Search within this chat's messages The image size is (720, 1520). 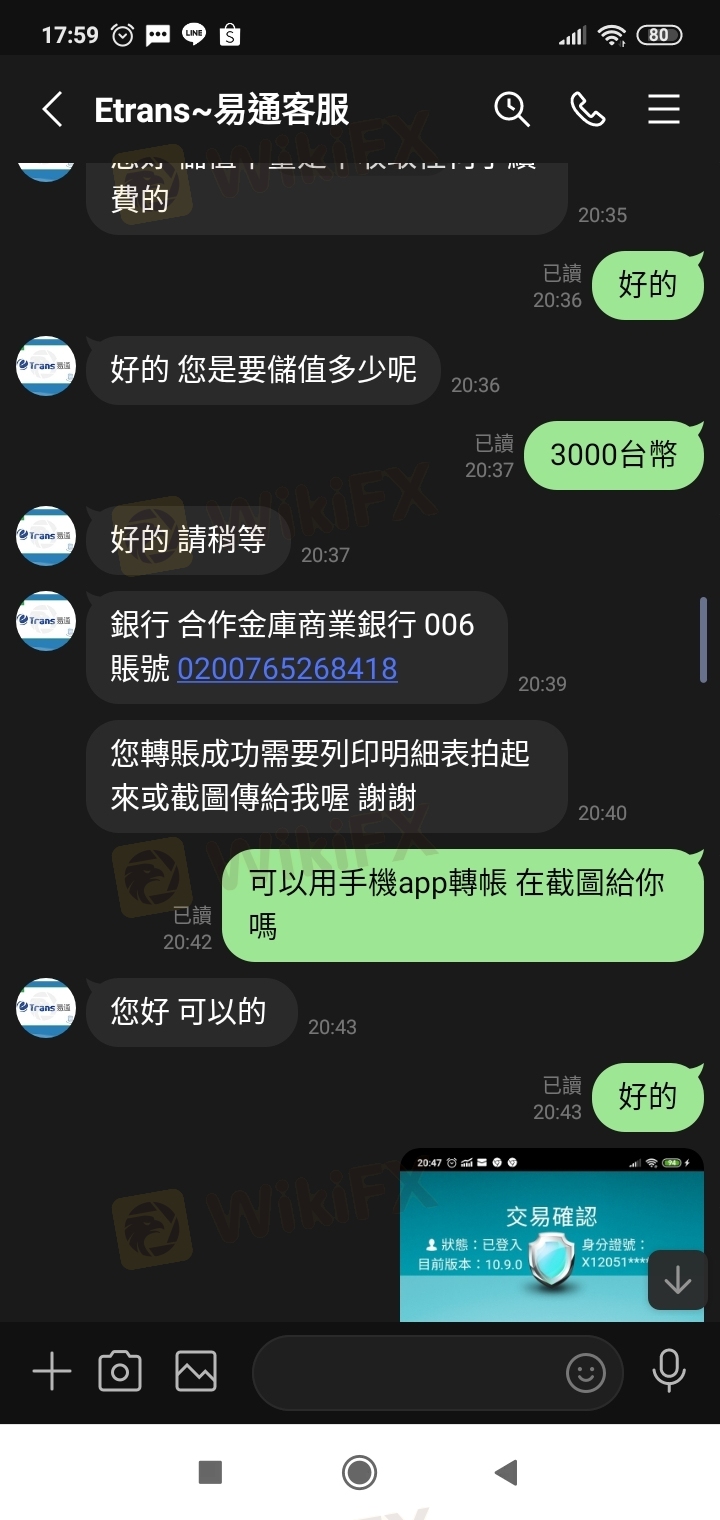pyautogui.click(x=511, y=110)
